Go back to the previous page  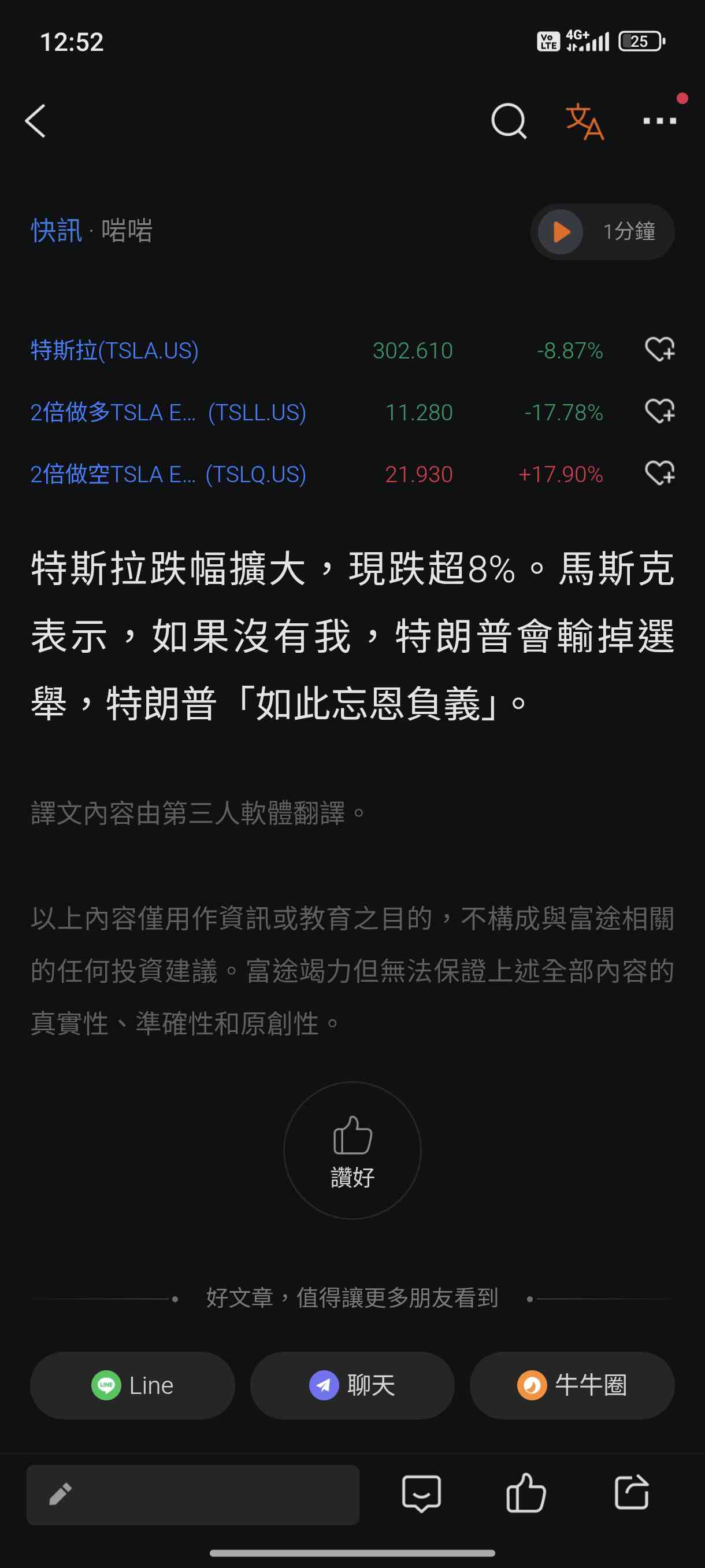tap(35, 120)
